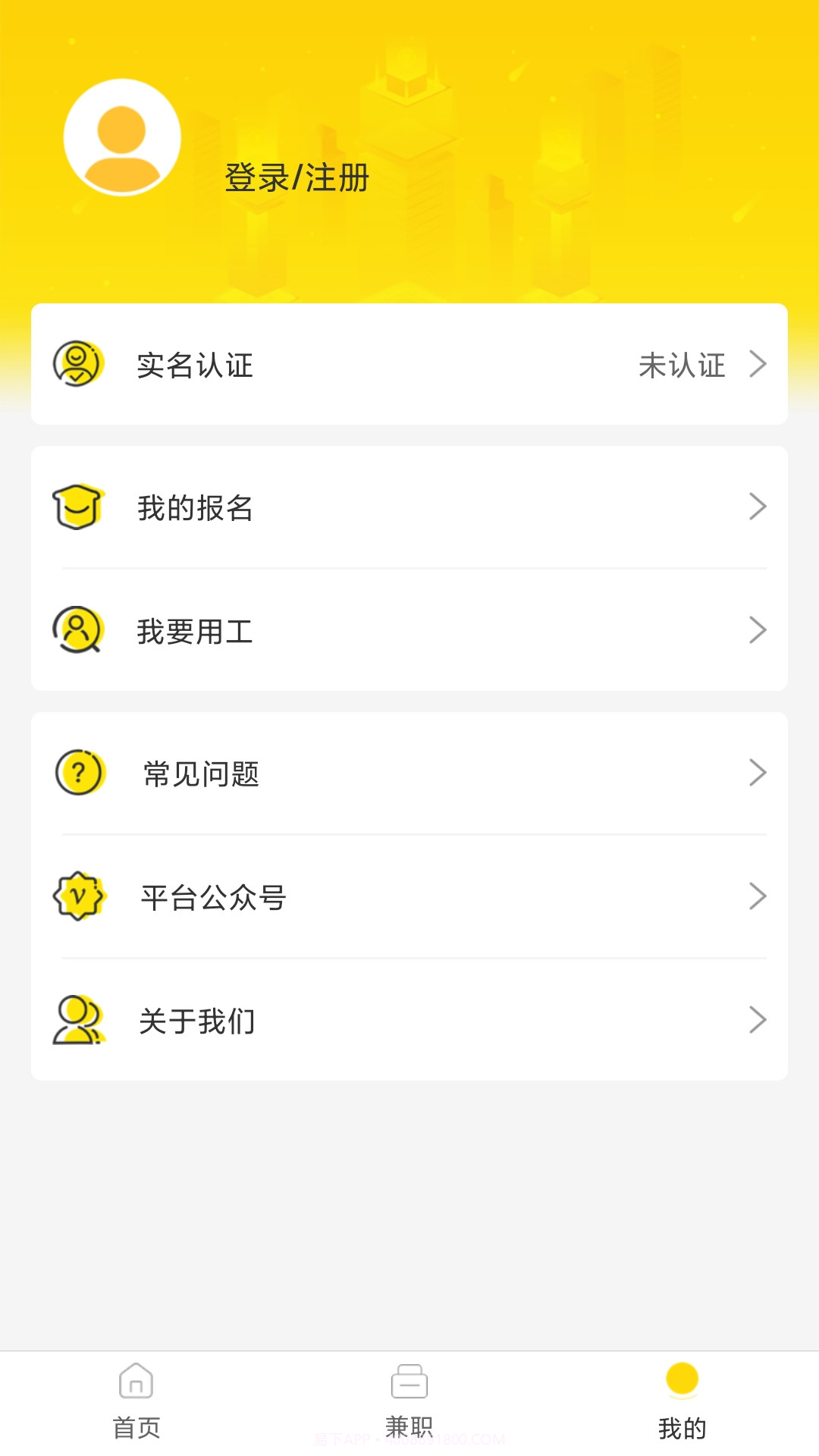Viewport: 819px width, 1456px height.
Task: Expand the 我的报名 arrow
Action: pyautogui.click(x=757, y=507)
